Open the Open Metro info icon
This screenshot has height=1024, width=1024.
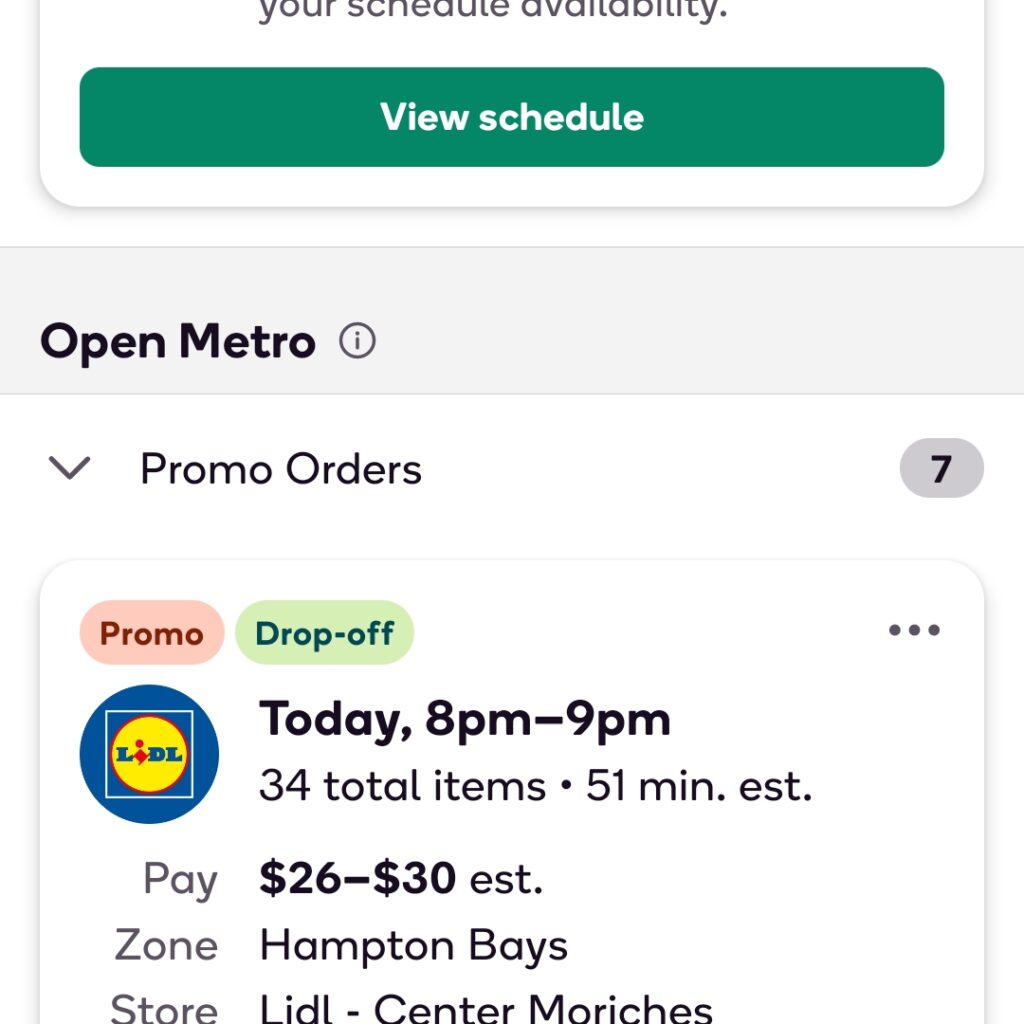point(357,342)
